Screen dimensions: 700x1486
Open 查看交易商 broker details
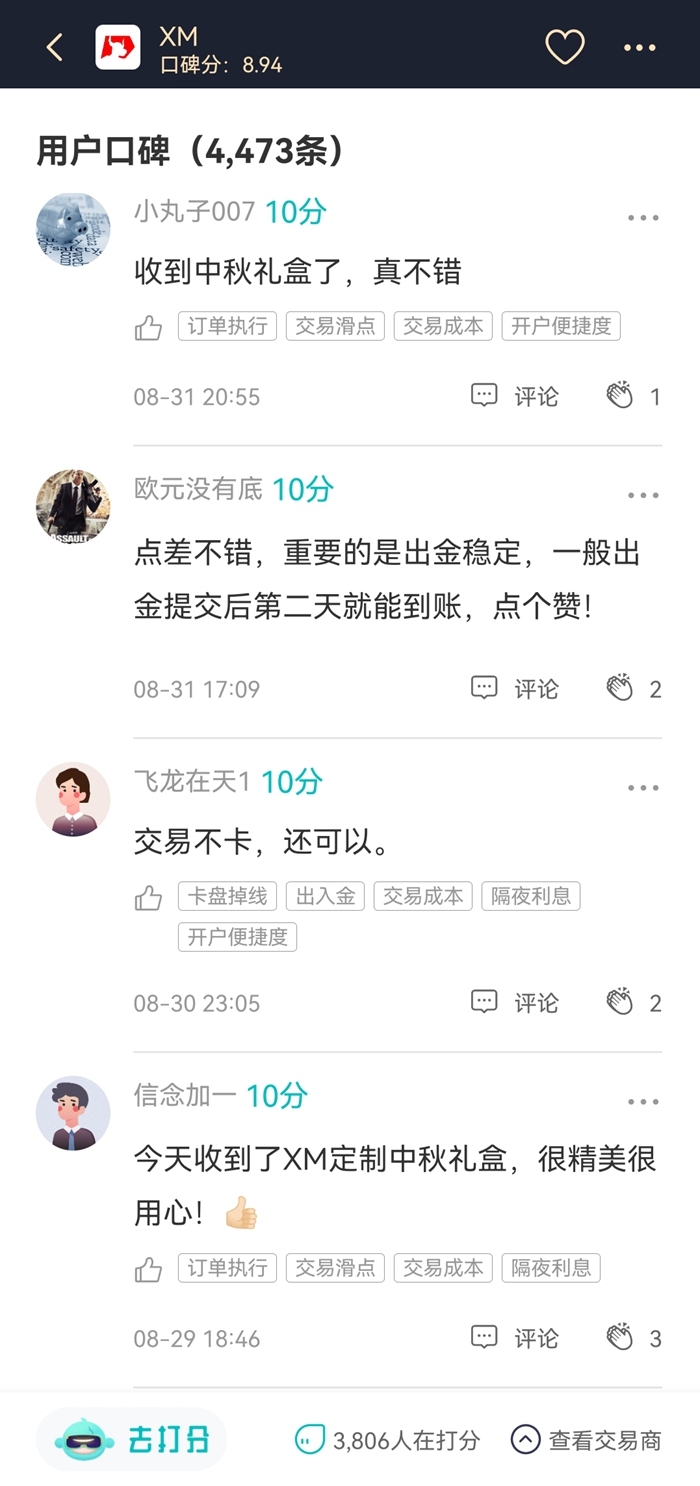click(x=586, y=1440)
